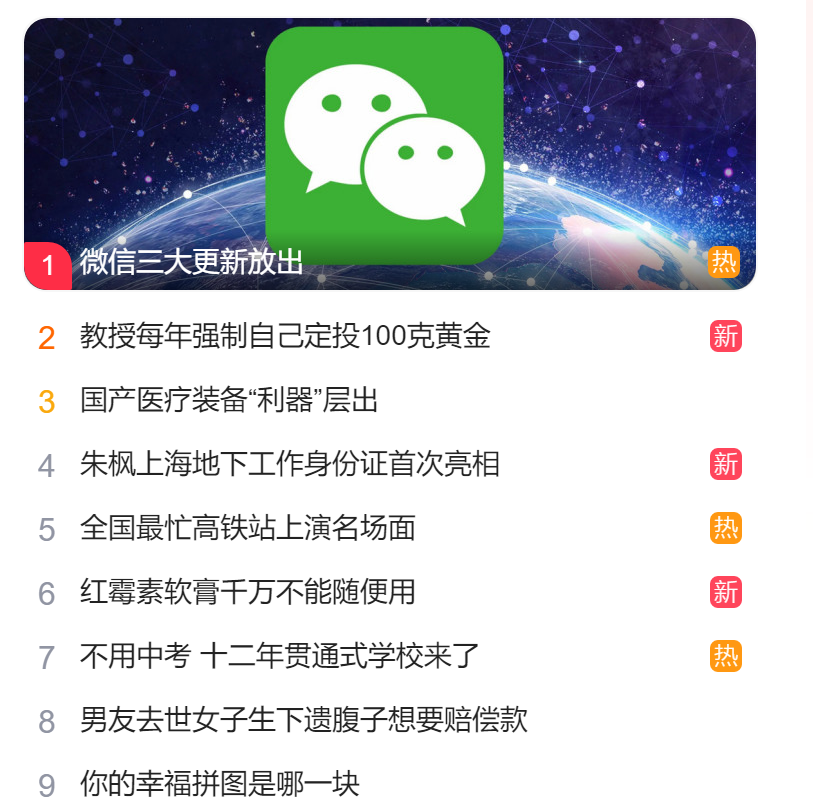Screen dimensions: 813x803
Task: Open the top story about WeChat's three updates
Action: [192, 262]
